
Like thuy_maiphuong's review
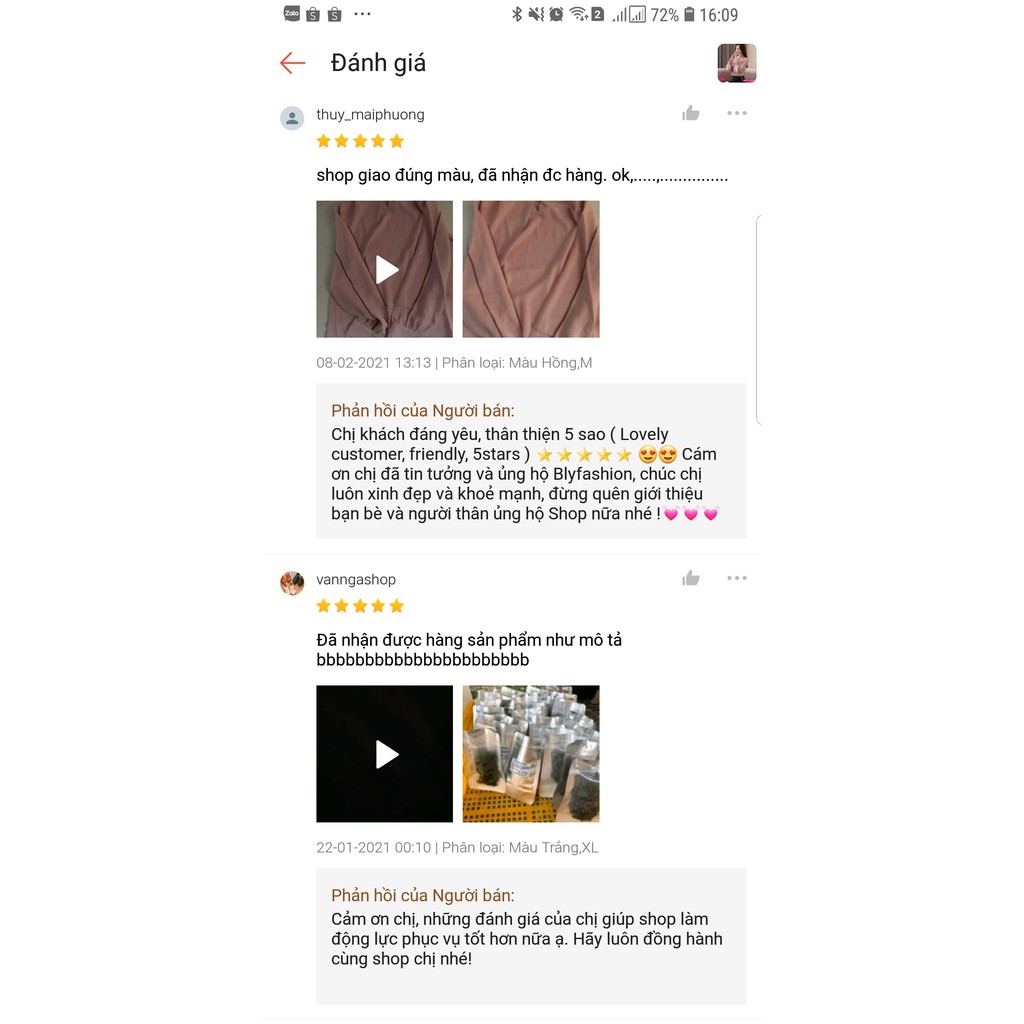coord(691,113)
